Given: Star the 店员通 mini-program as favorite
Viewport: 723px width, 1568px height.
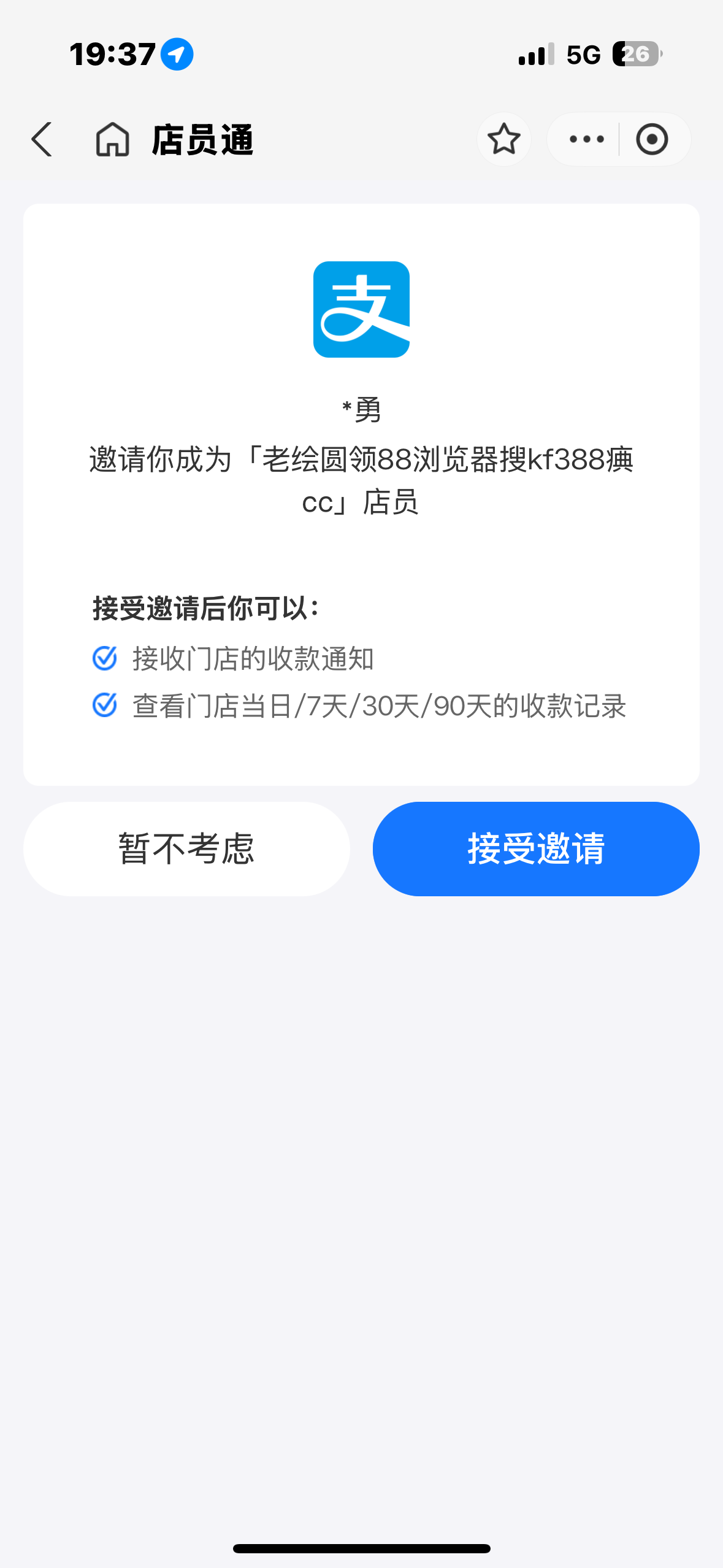Looking at the screenshot, I should [x=504, y=139].
